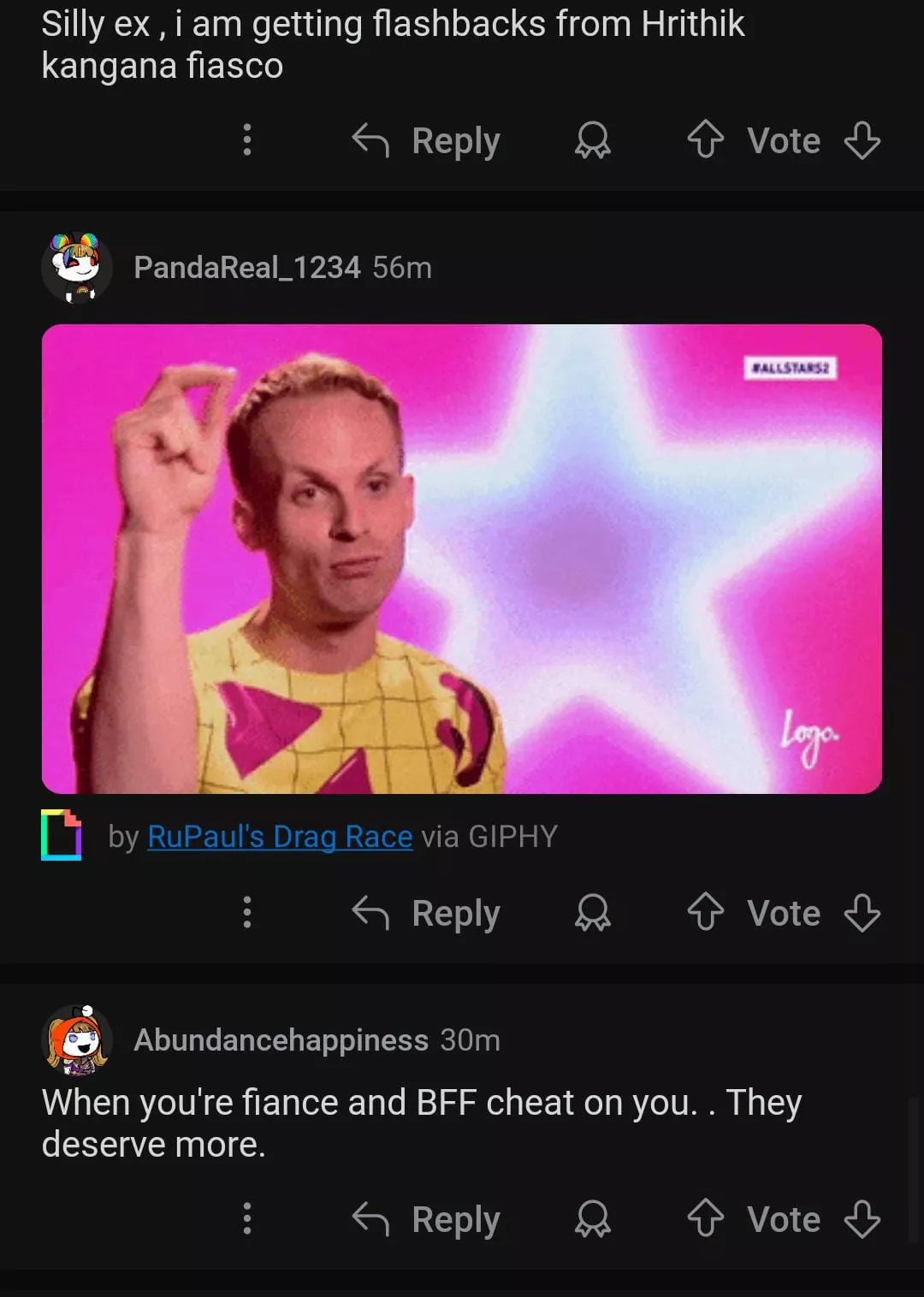This screenshot has height=1297, width=924.
Task: Give award to the Hrithik kangana comment
Action: [x=592, y=141]
